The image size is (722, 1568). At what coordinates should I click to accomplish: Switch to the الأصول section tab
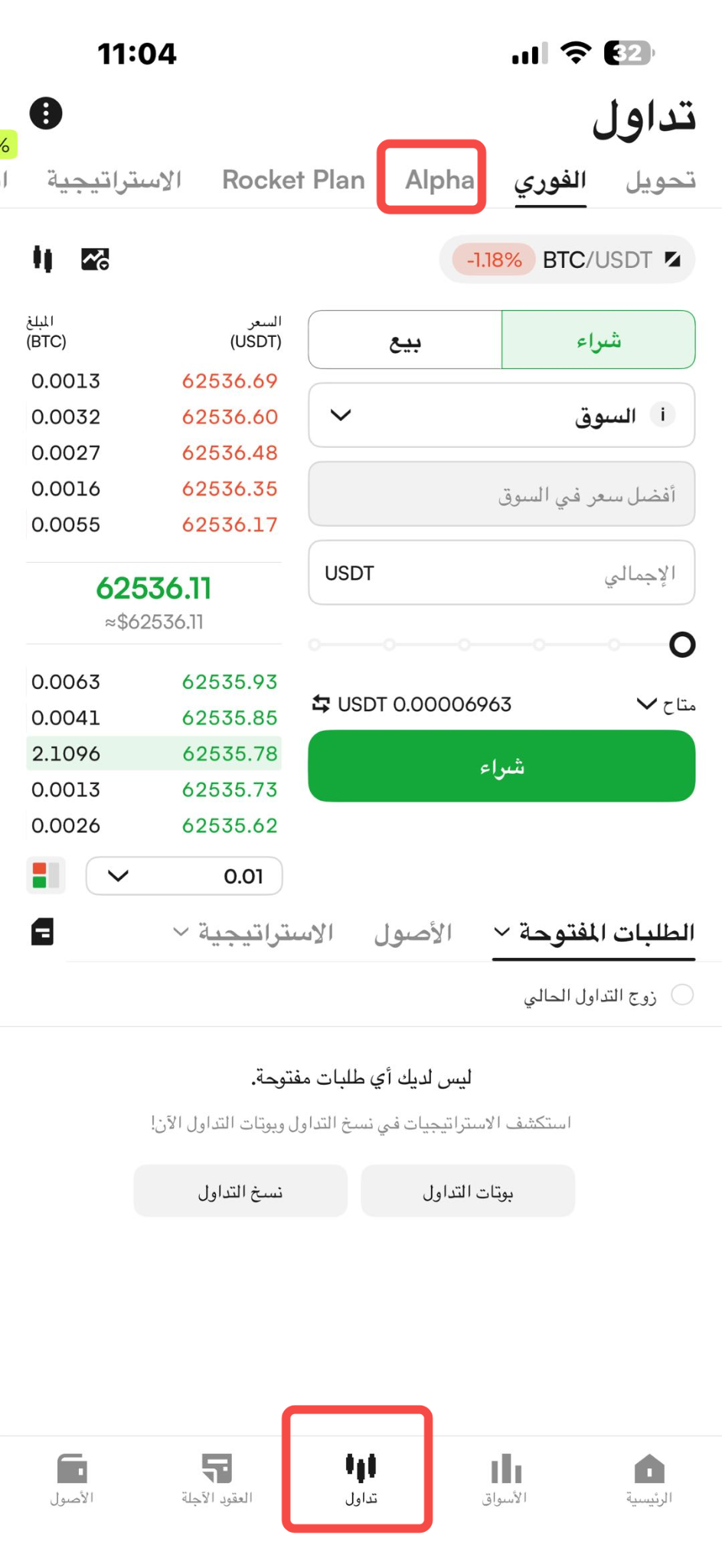413,933
